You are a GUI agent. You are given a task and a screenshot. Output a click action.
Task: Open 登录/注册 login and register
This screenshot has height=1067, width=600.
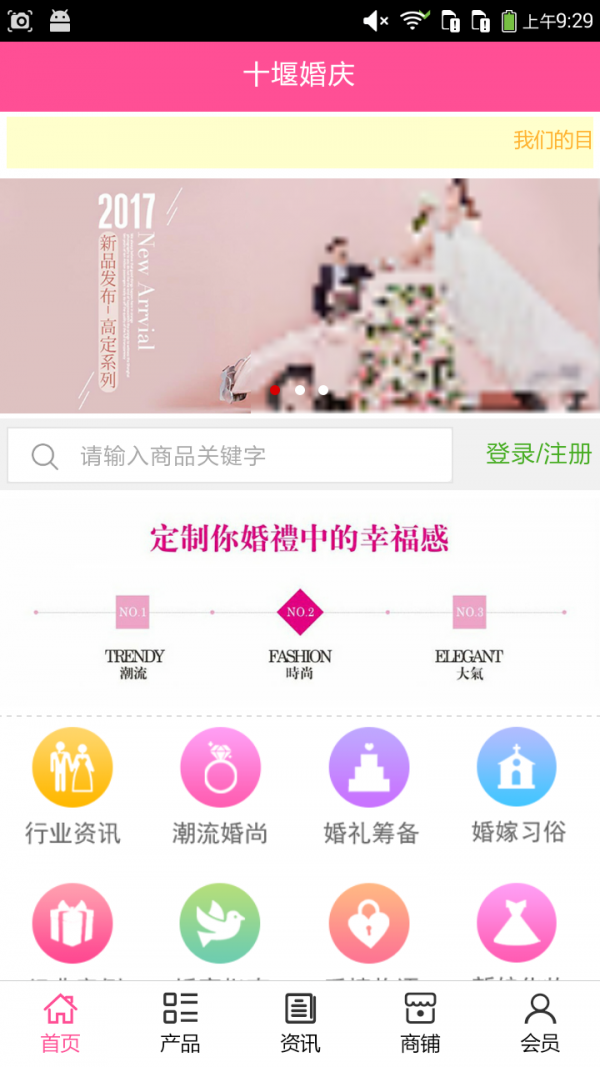pyautogui.click(x=538, y=454)
